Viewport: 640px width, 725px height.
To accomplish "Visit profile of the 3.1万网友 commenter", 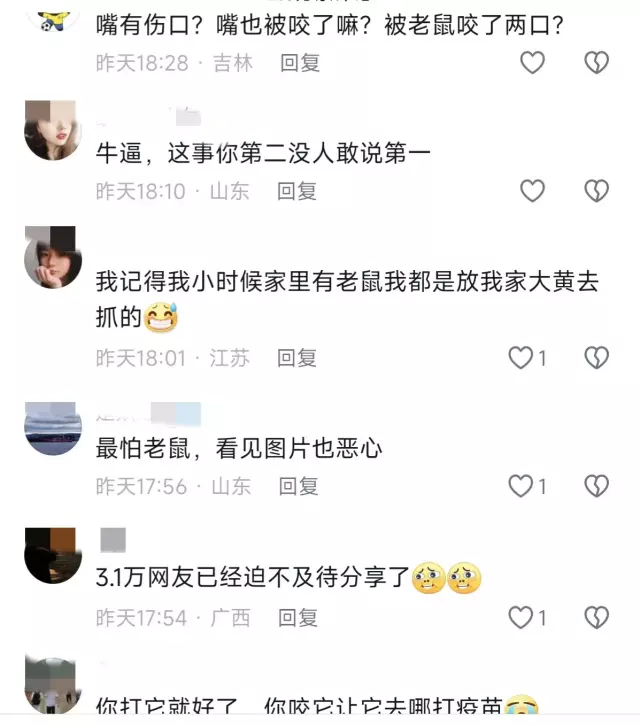I will point(52,556).
